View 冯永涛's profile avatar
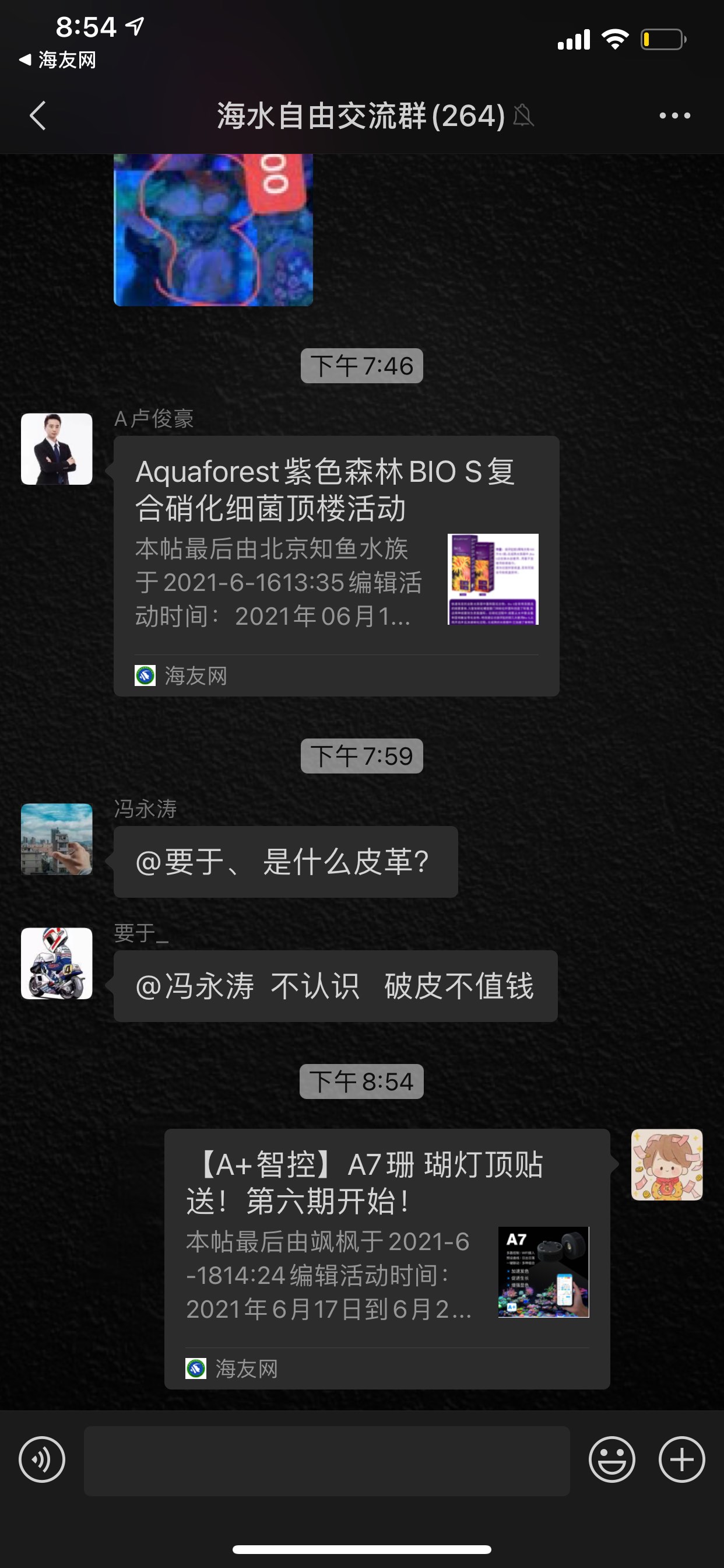Image resolution: width=724 pixels, height=1568 pixels. 57,839
